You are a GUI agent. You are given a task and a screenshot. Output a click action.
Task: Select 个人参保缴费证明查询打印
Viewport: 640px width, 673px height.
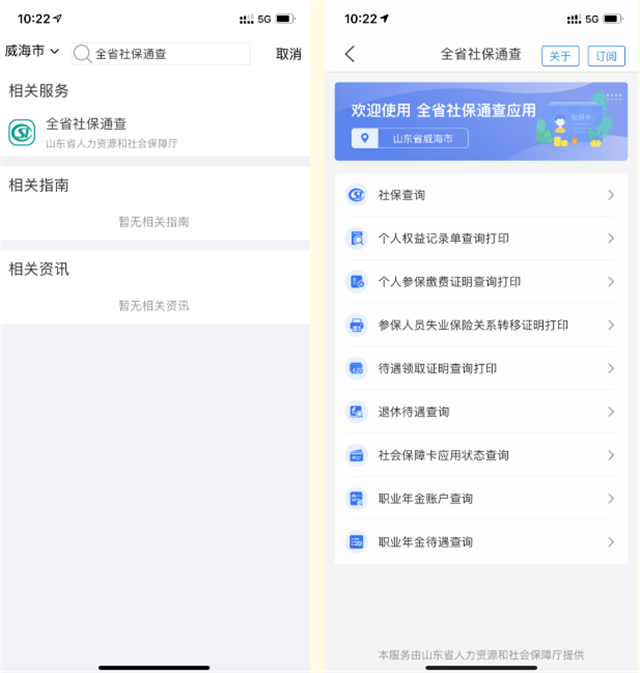pyautogui.click(x=480, y=282)
